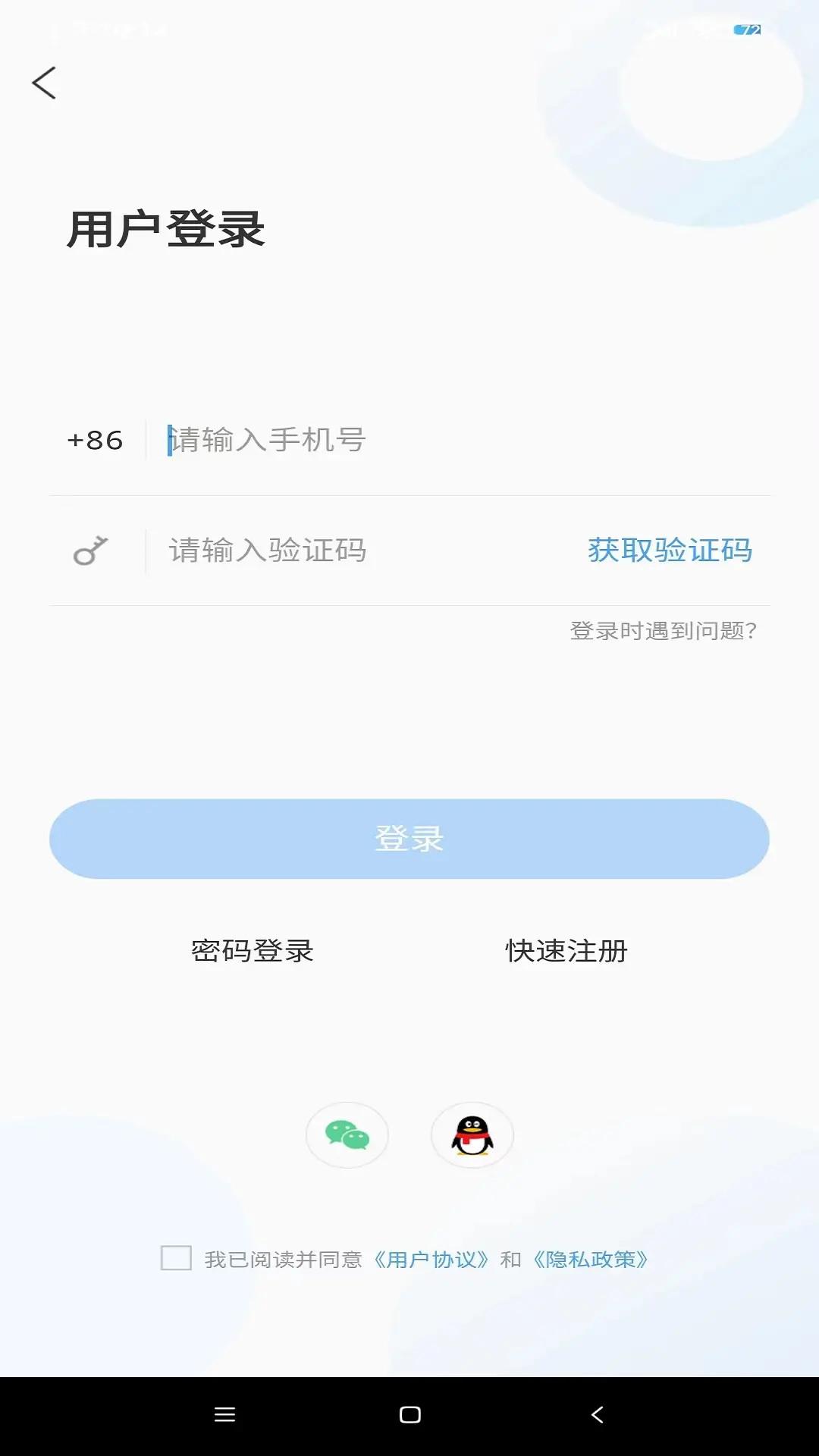The image size is (819, 1456).
Task: Click the key icon beside verification code field
Action: coord(91,550)
